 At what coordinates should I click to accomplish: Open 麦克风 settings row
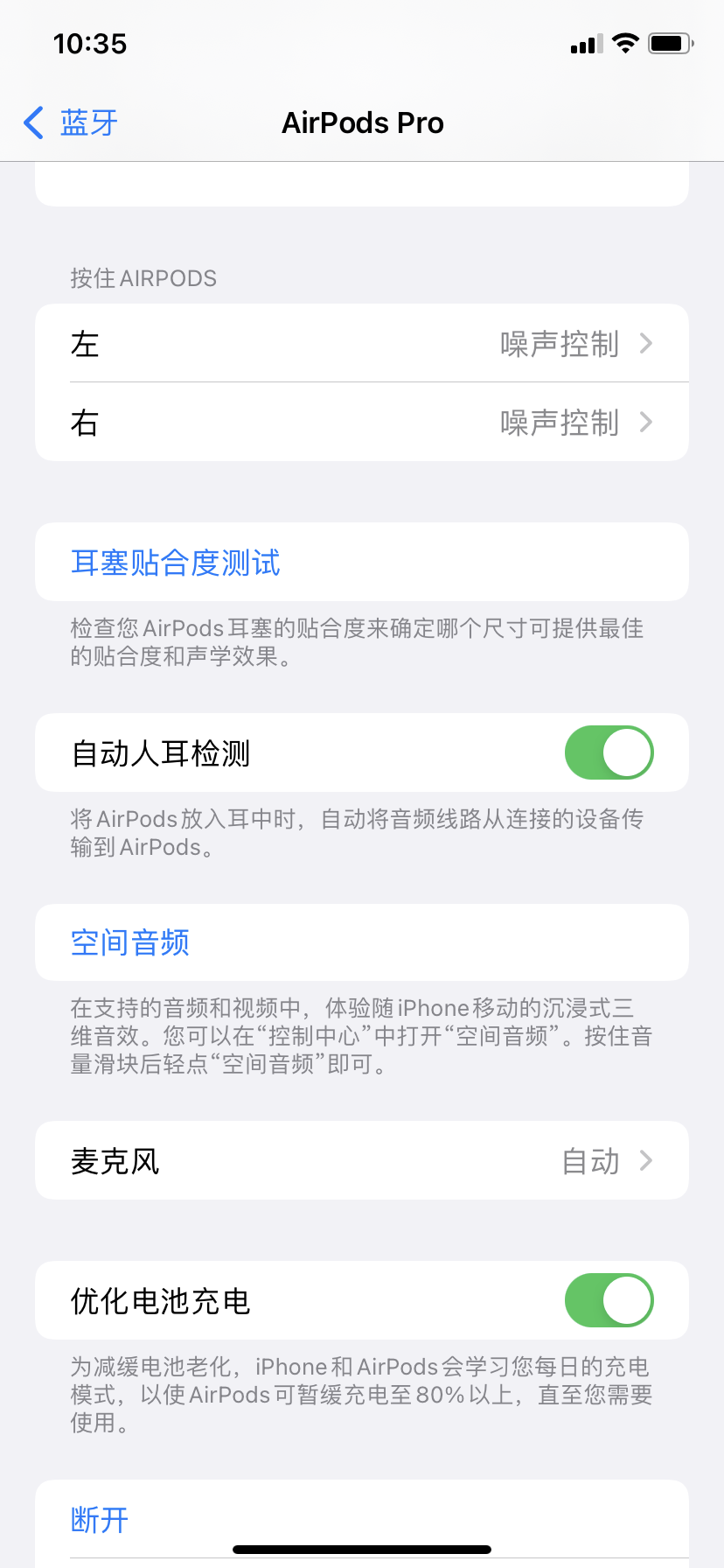click(x=362, y=1161)
